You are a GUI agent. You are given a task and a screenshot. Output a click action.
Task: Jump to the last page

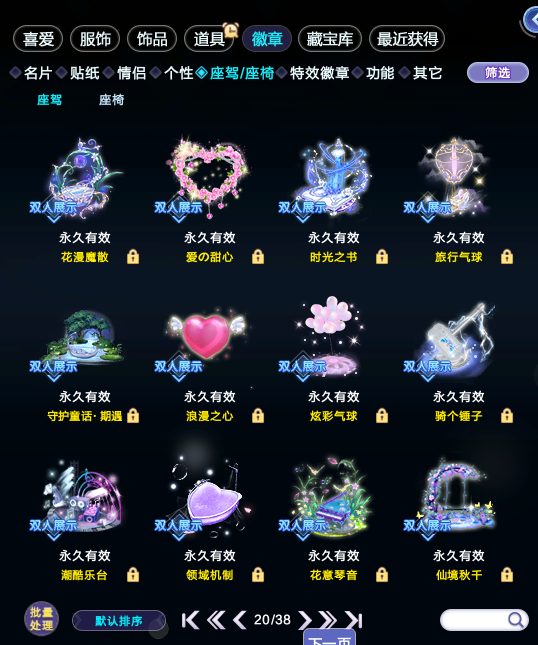(354, 619)
